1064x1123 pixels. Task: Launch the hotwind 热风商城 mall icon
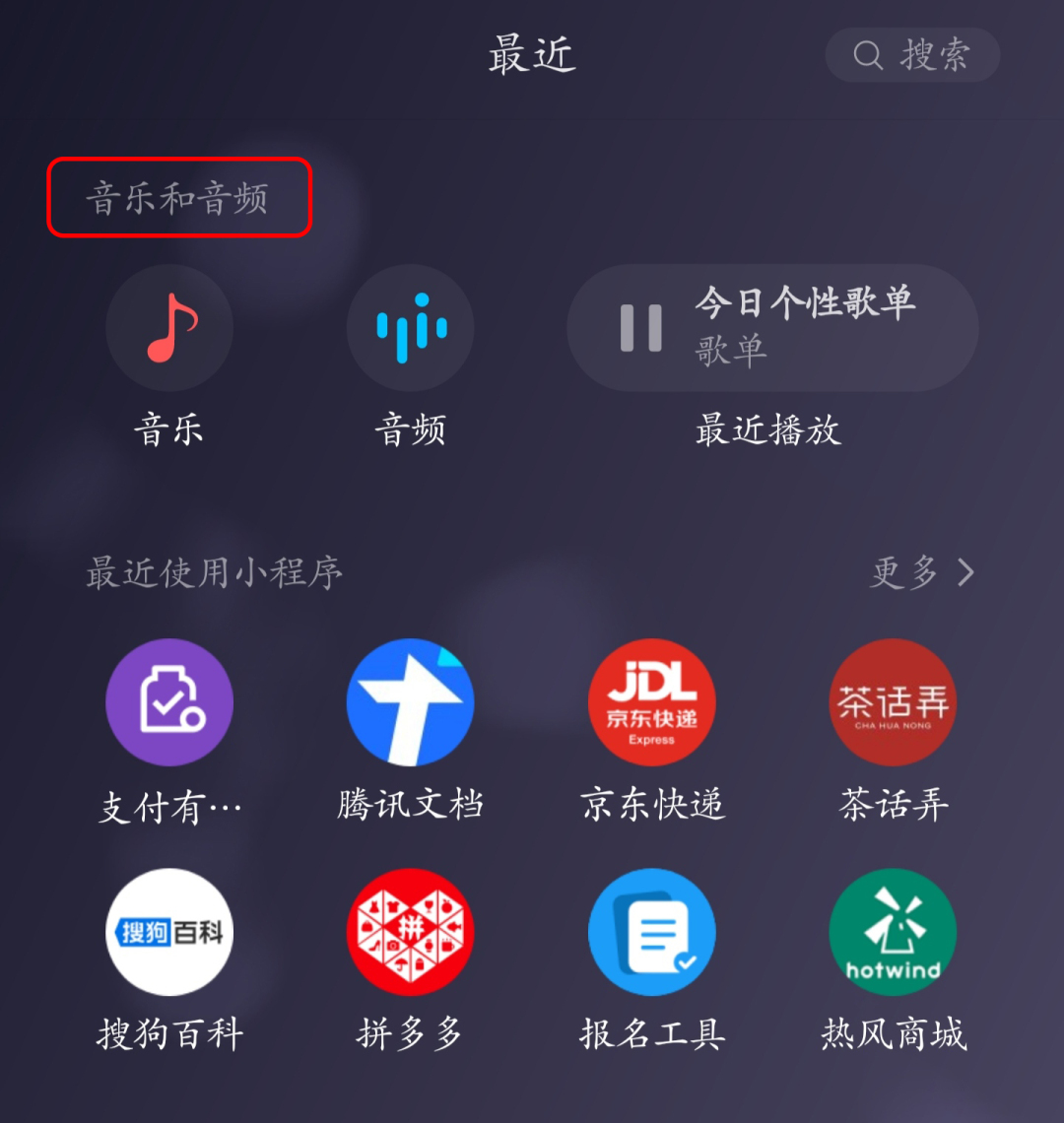coord(893,931)
